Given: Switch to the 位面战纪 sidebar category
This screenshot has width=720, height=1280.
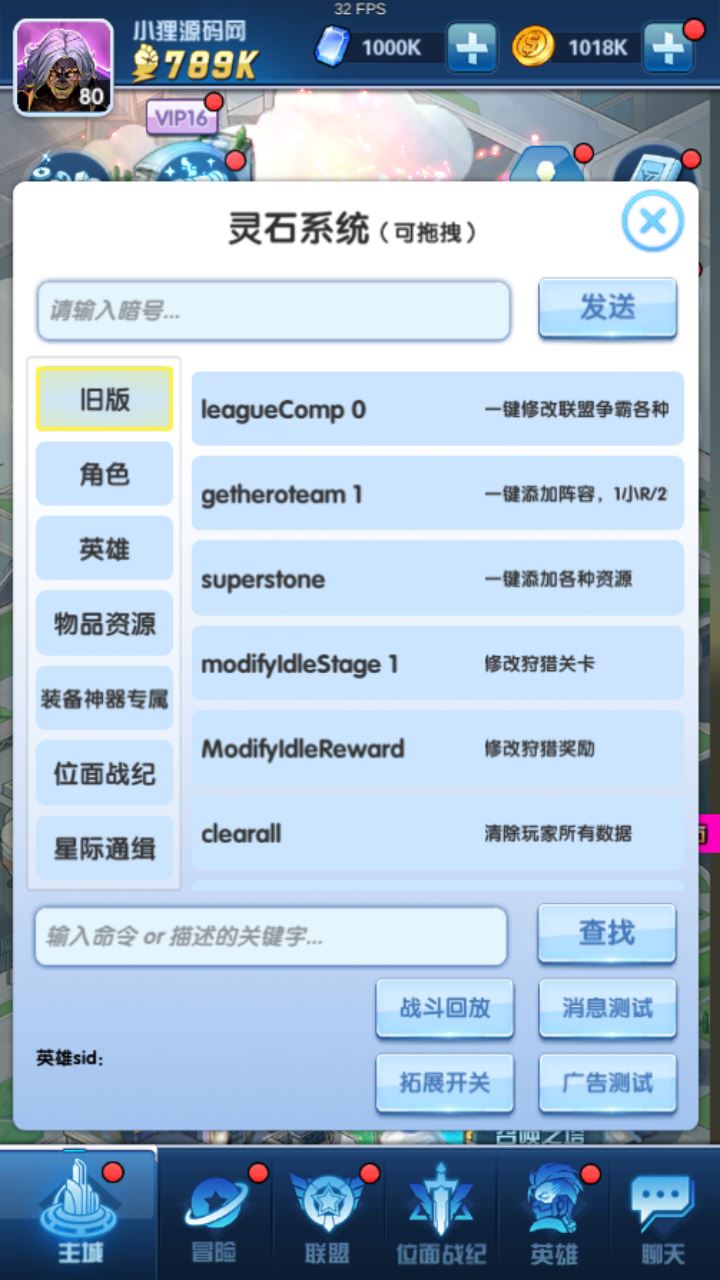Looking at the screenshot, I should pos(104,773).
